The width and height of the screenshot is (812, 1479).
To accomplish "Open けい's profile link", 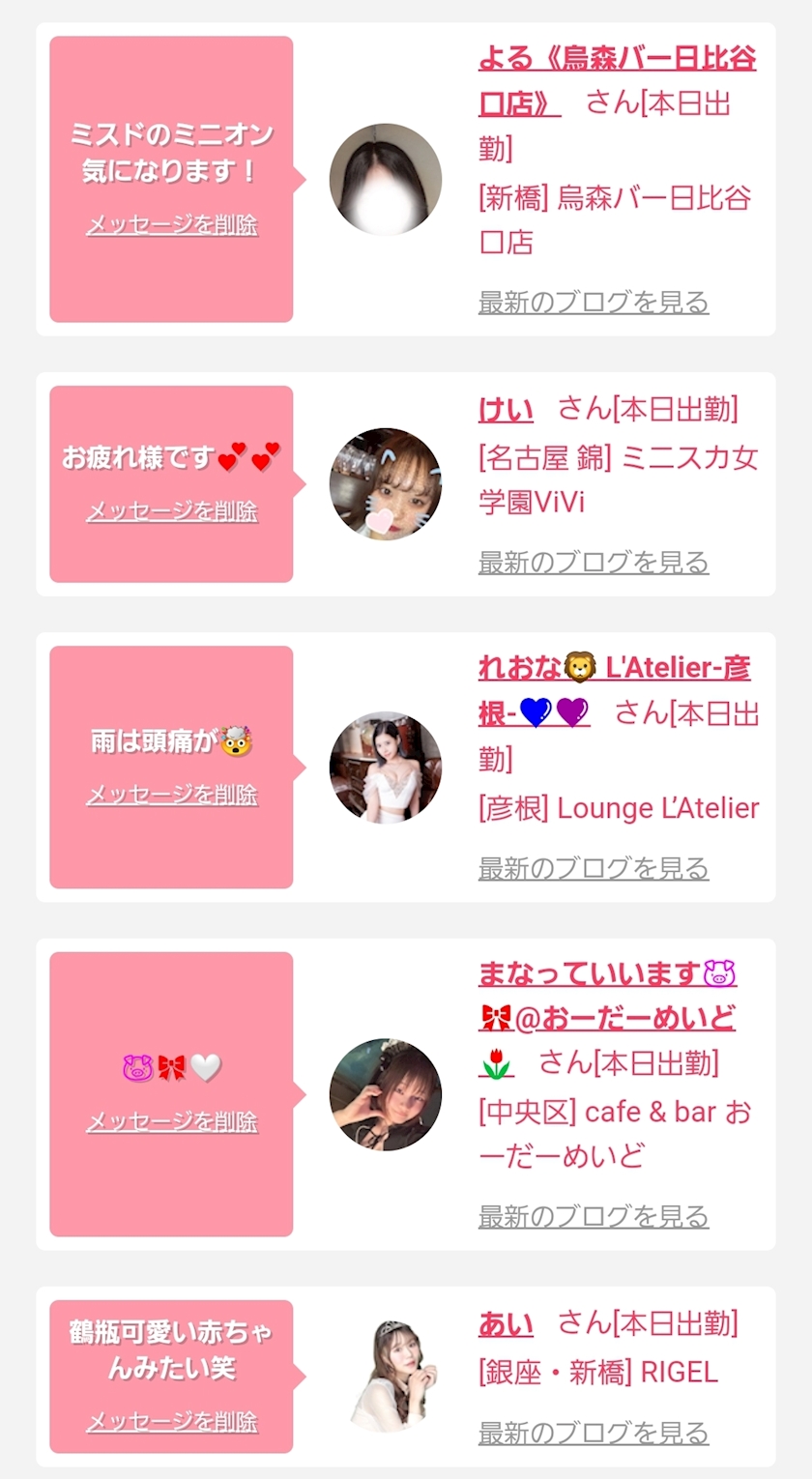I will coord(506,410).
